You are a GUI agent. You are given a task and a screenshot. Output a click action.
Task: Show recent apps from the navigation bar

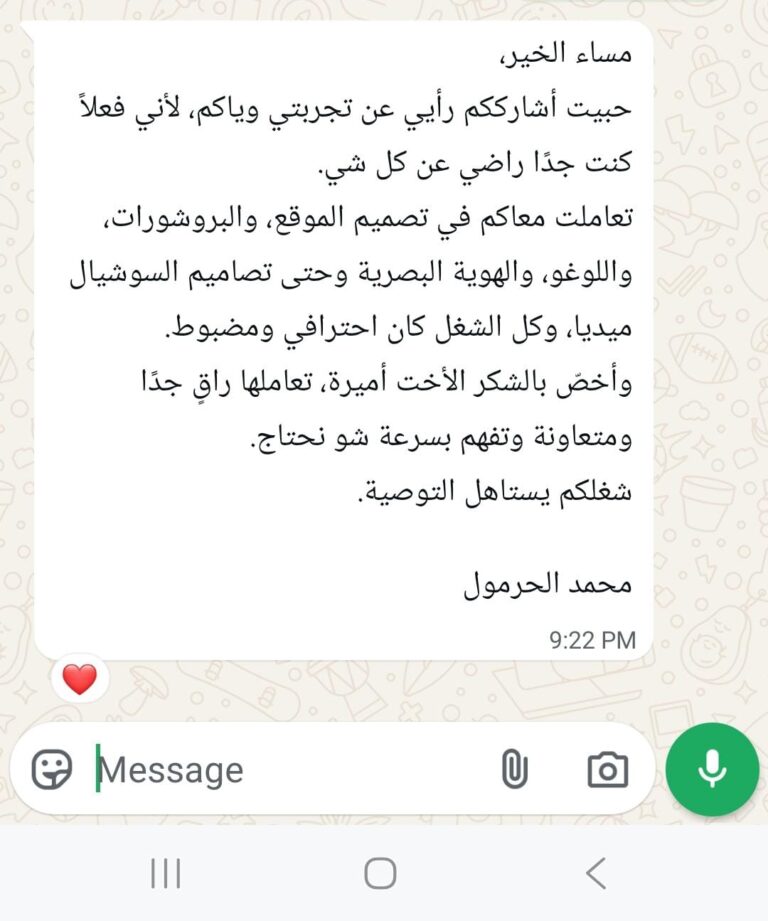coord(166,874)
